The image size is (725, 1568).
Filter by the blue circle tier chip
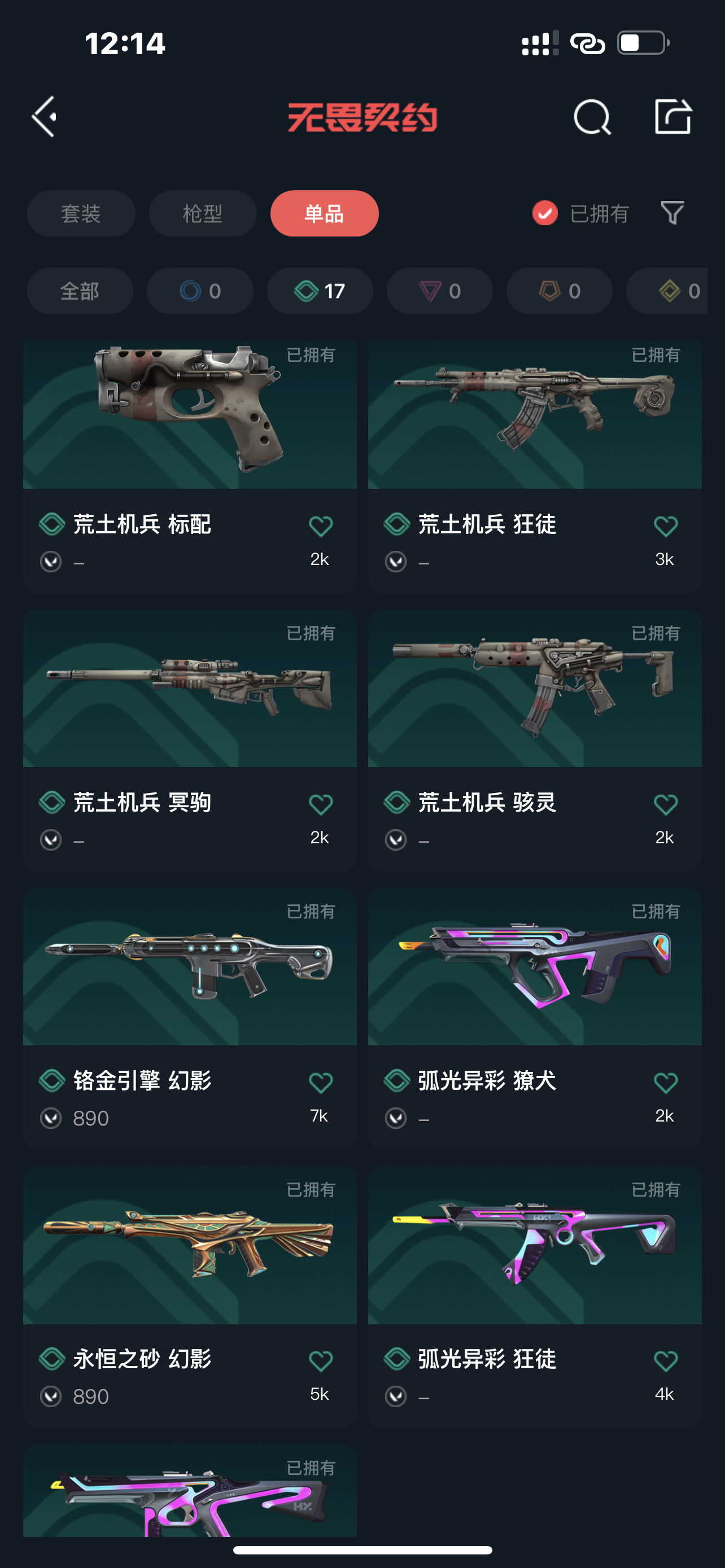pos(200,291)
